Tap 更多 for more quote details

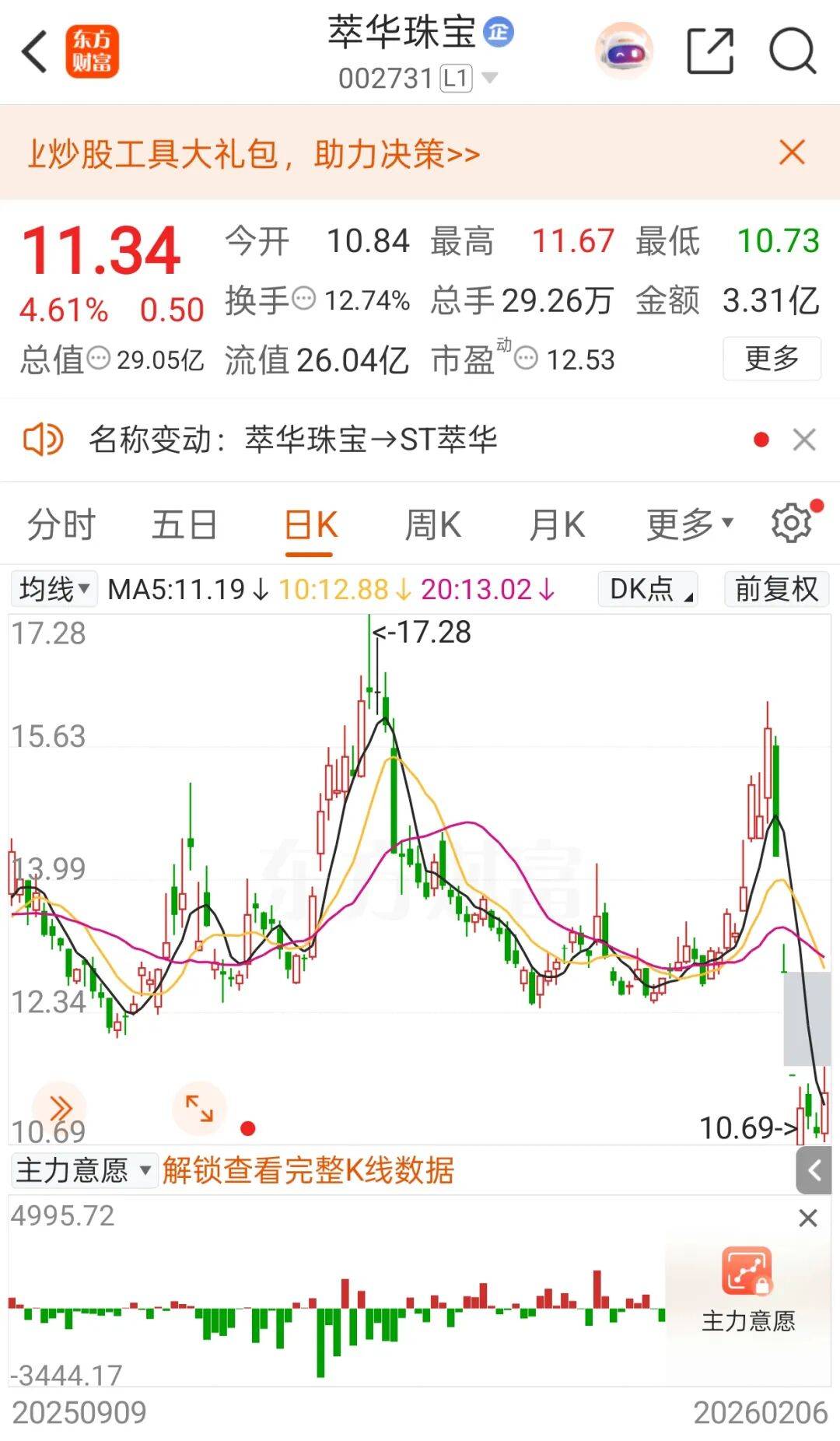772,359
